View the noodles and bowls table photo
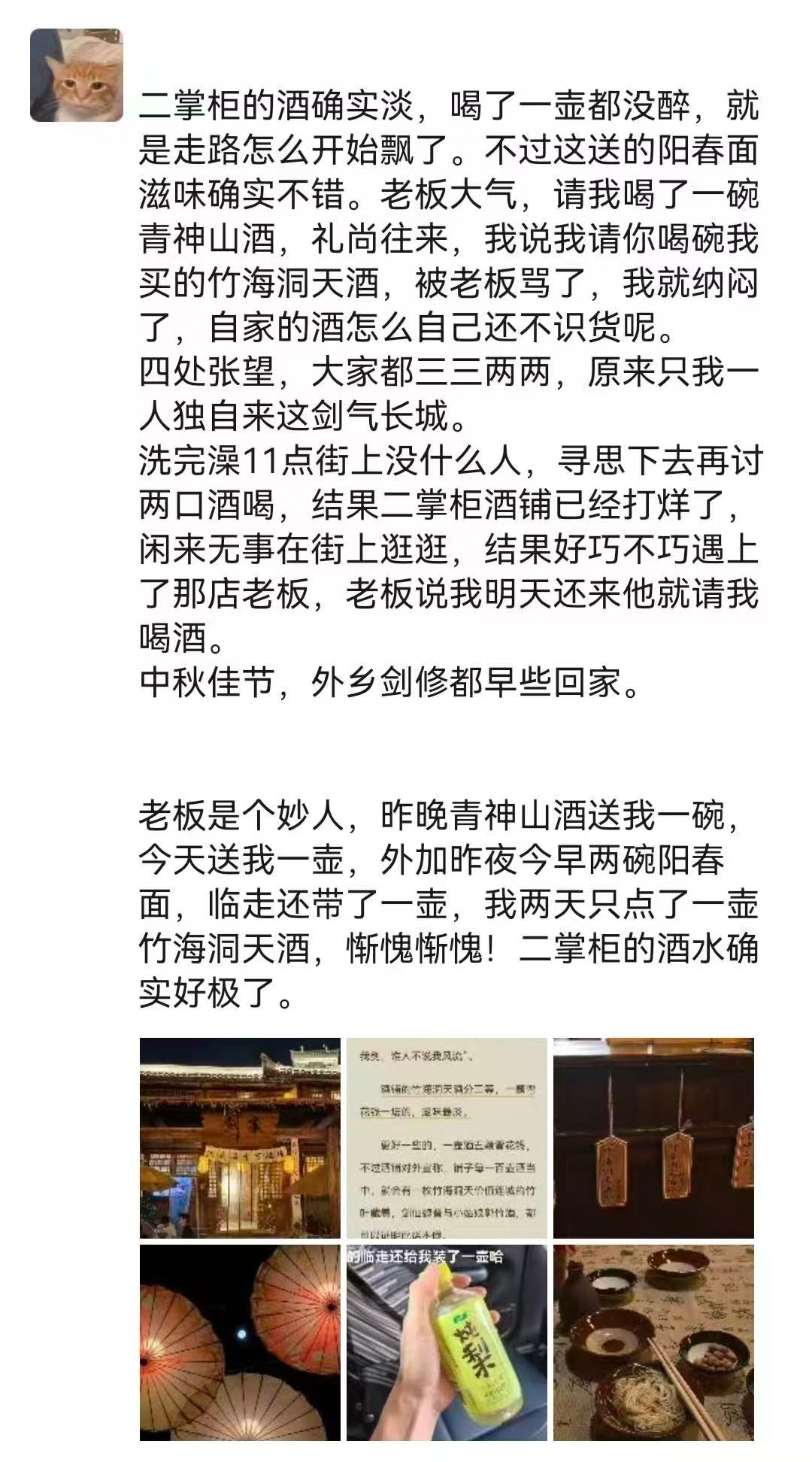Viewport: 812px width, 1462px height. tap(653, 1342)
